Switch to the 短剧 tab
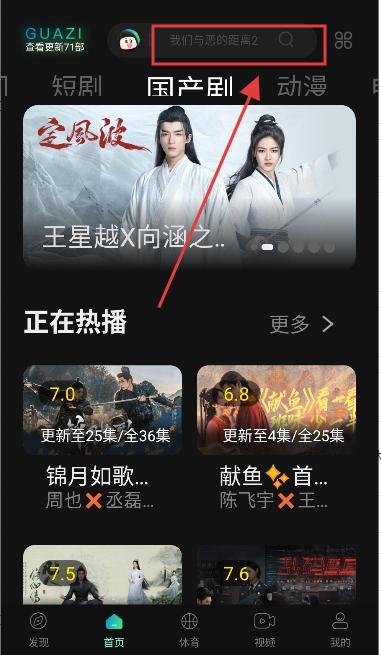Screen dimensions: 381x655 (77, 86)
